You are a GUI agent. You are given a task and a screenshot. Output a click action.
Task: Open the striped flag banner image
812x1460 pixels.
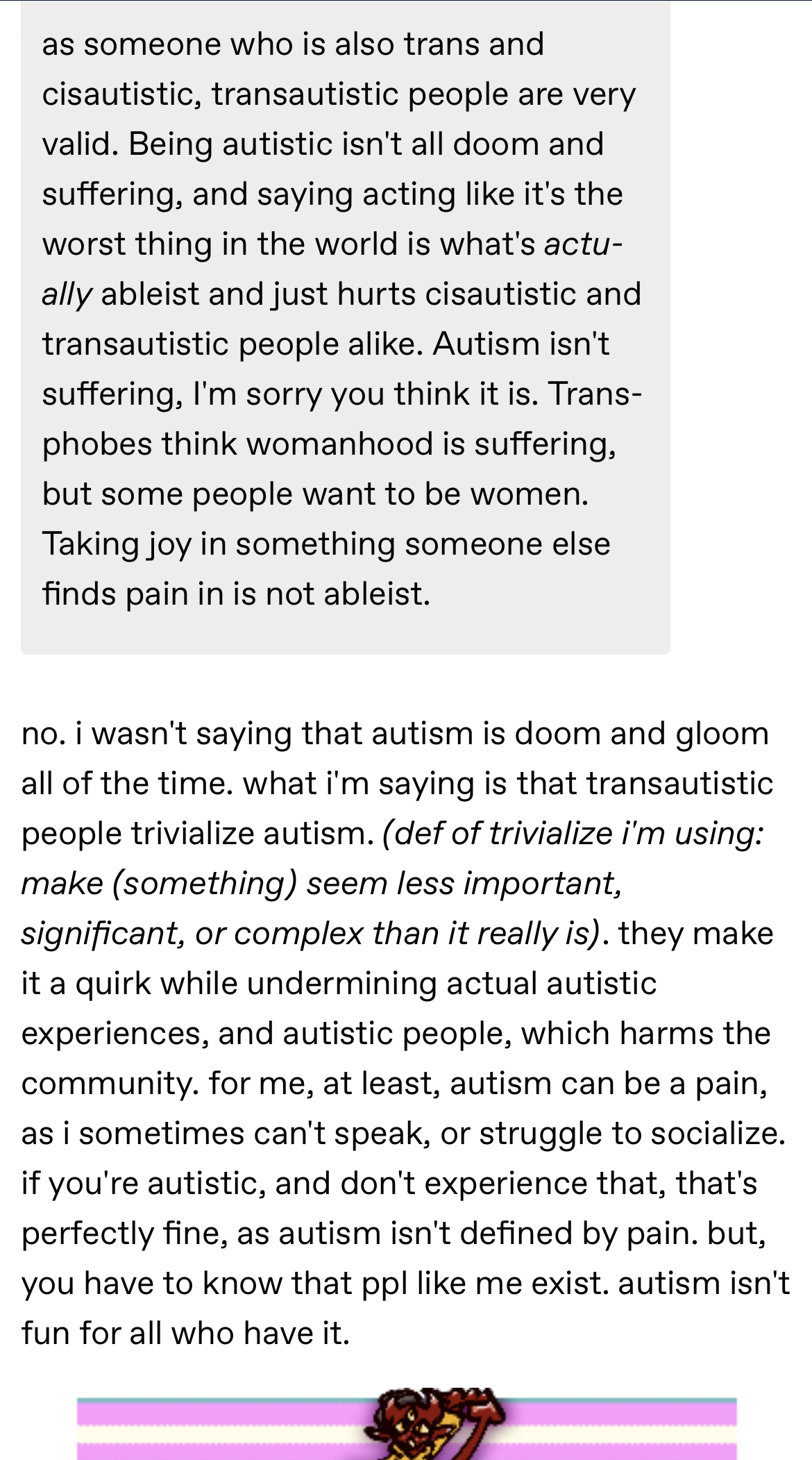[407, 1424]
